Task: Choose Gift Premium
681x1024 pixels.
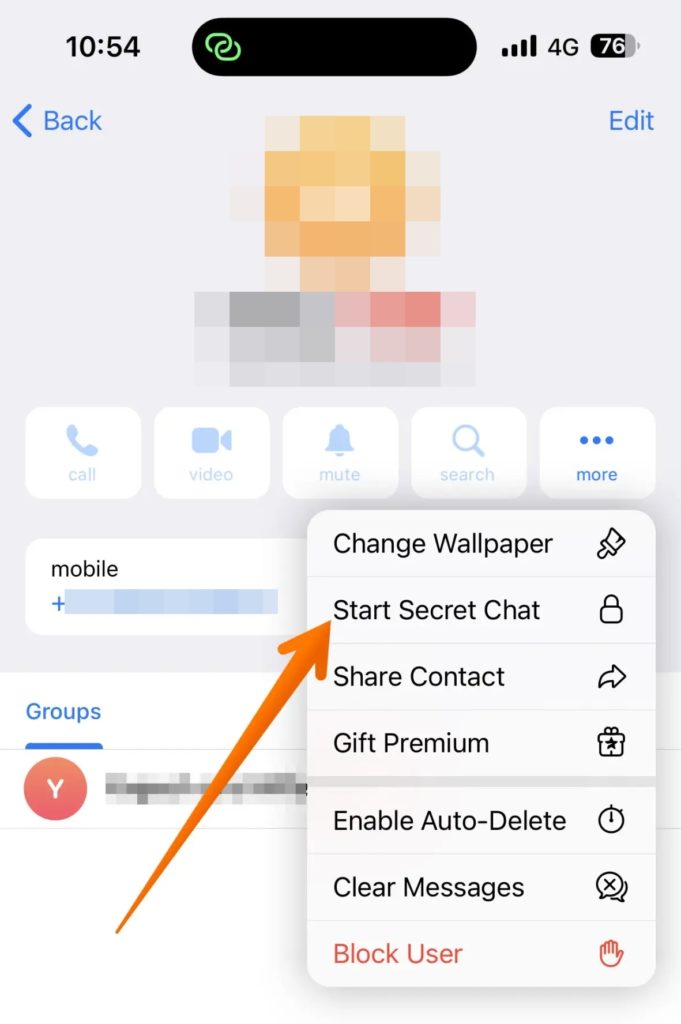Action: point(480,743)
